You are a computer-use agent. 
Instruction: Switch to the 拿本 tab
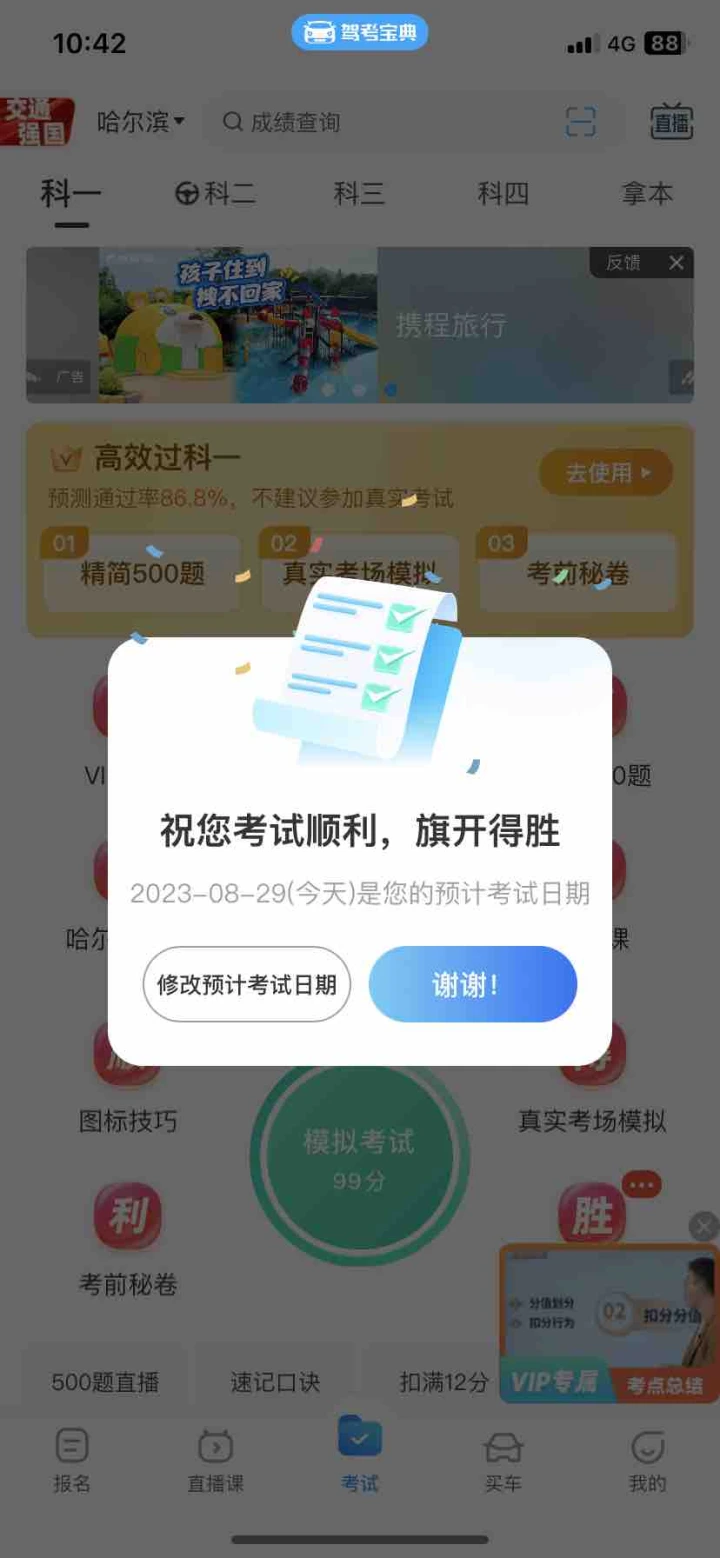[x=647, y=193]
